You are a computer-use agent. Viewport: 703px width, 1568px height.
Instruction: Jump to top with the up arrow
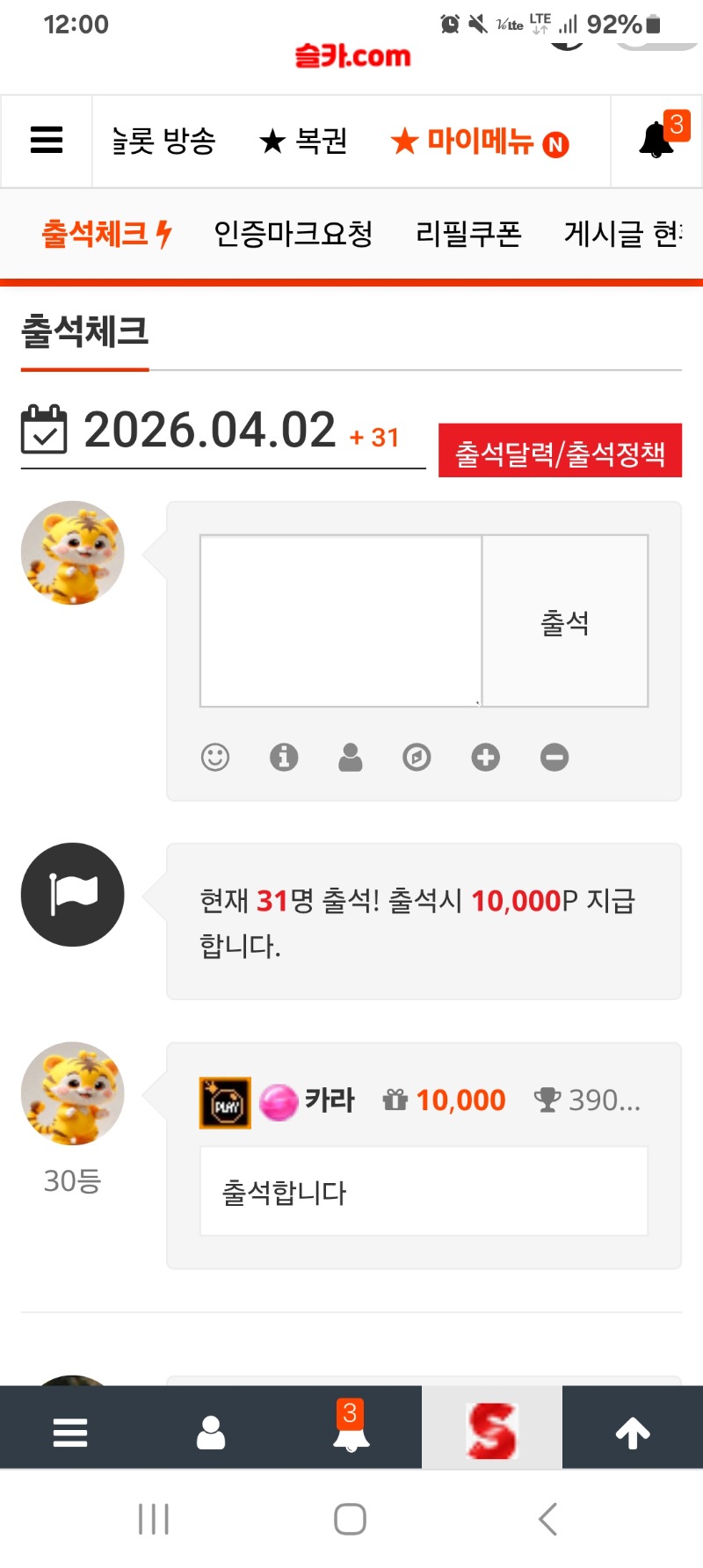633,1433
